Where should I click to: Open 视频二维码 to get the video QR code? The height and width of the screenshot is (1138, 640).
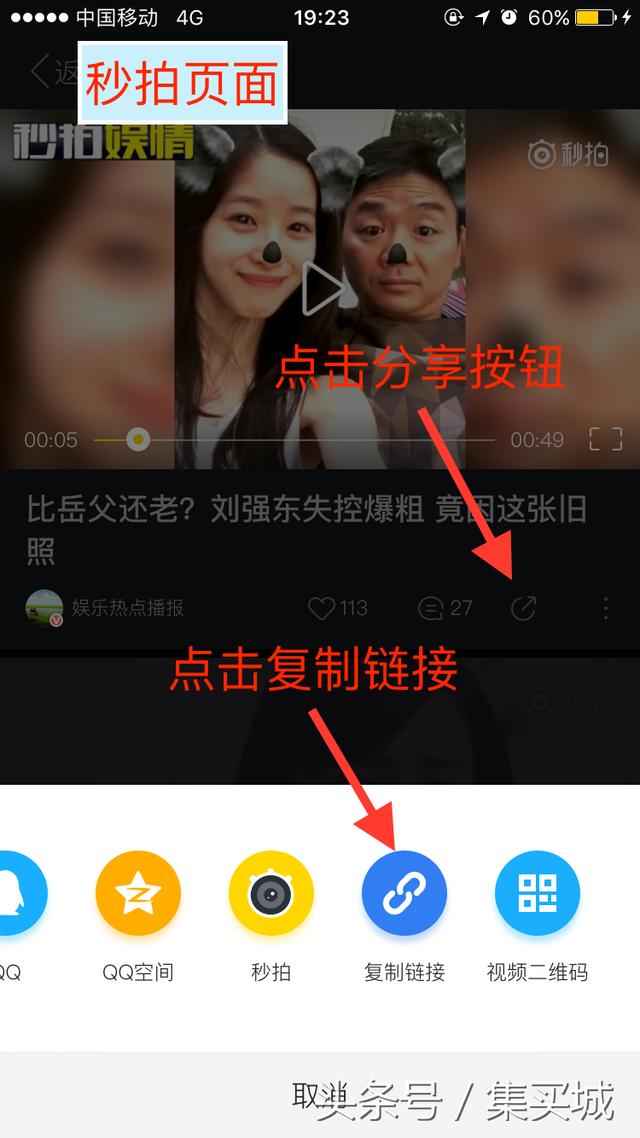pos(537,893)
